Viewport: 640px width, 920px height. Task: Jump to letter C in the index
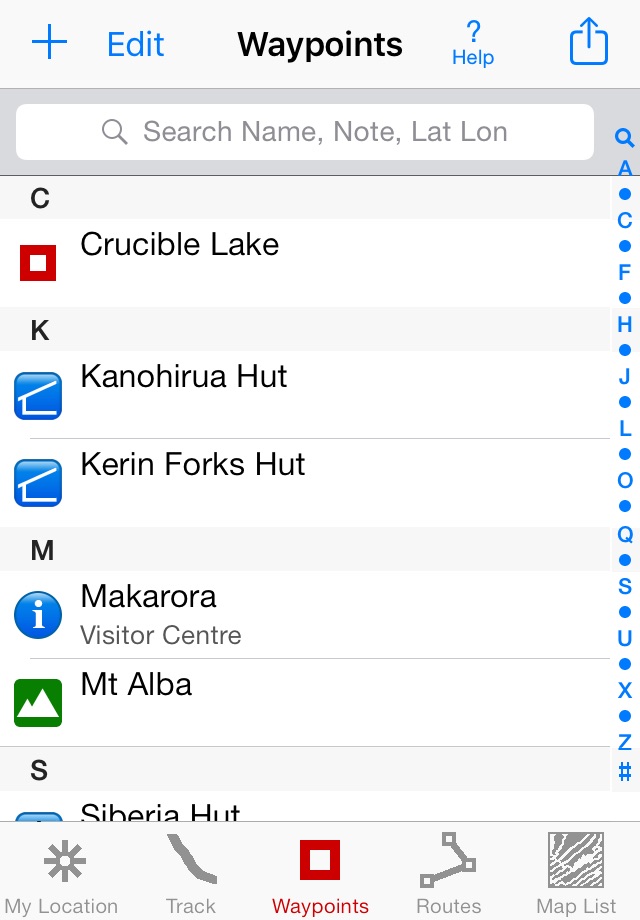tap(625, 220)
